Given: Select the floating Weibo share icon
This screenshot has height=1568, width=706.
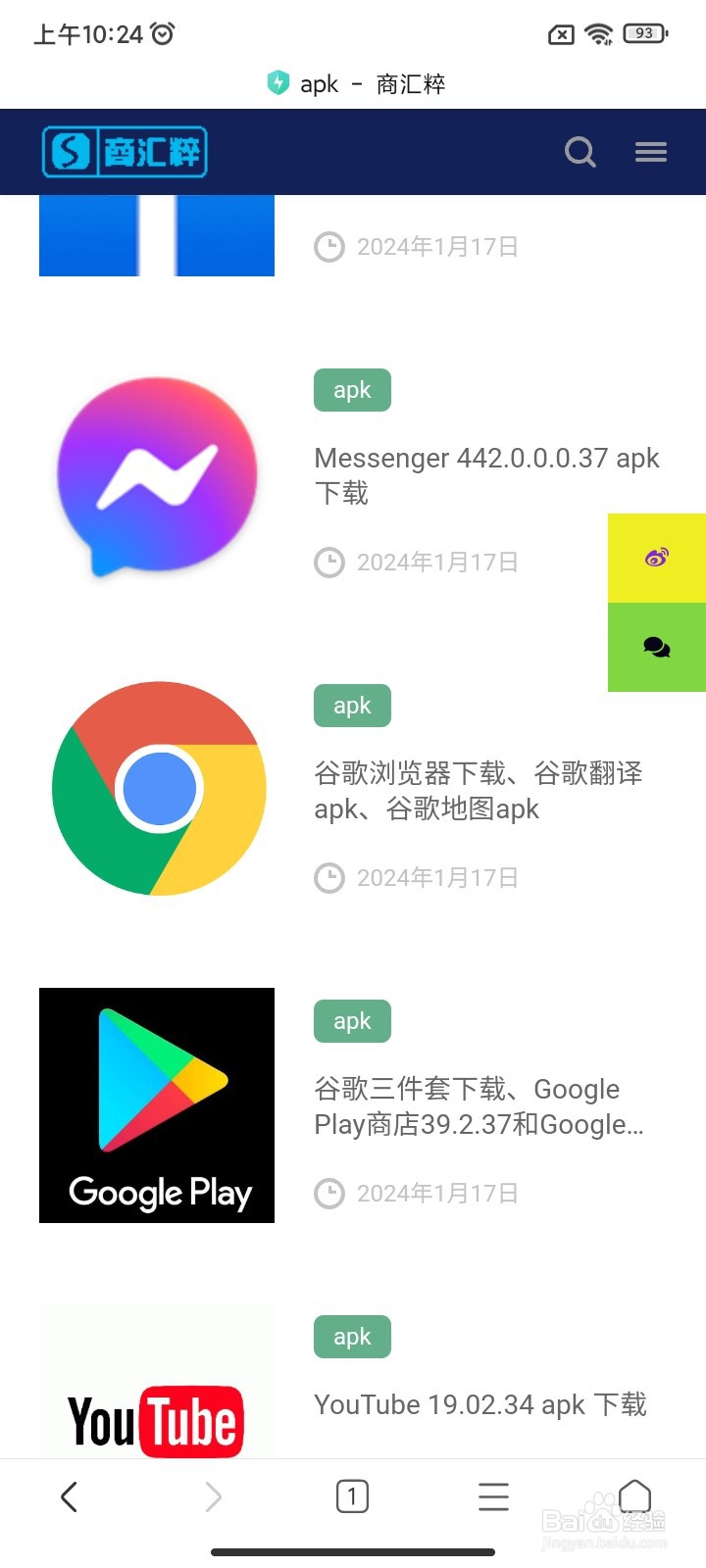Looking at the screenshot, I should [x=656, y=557].
